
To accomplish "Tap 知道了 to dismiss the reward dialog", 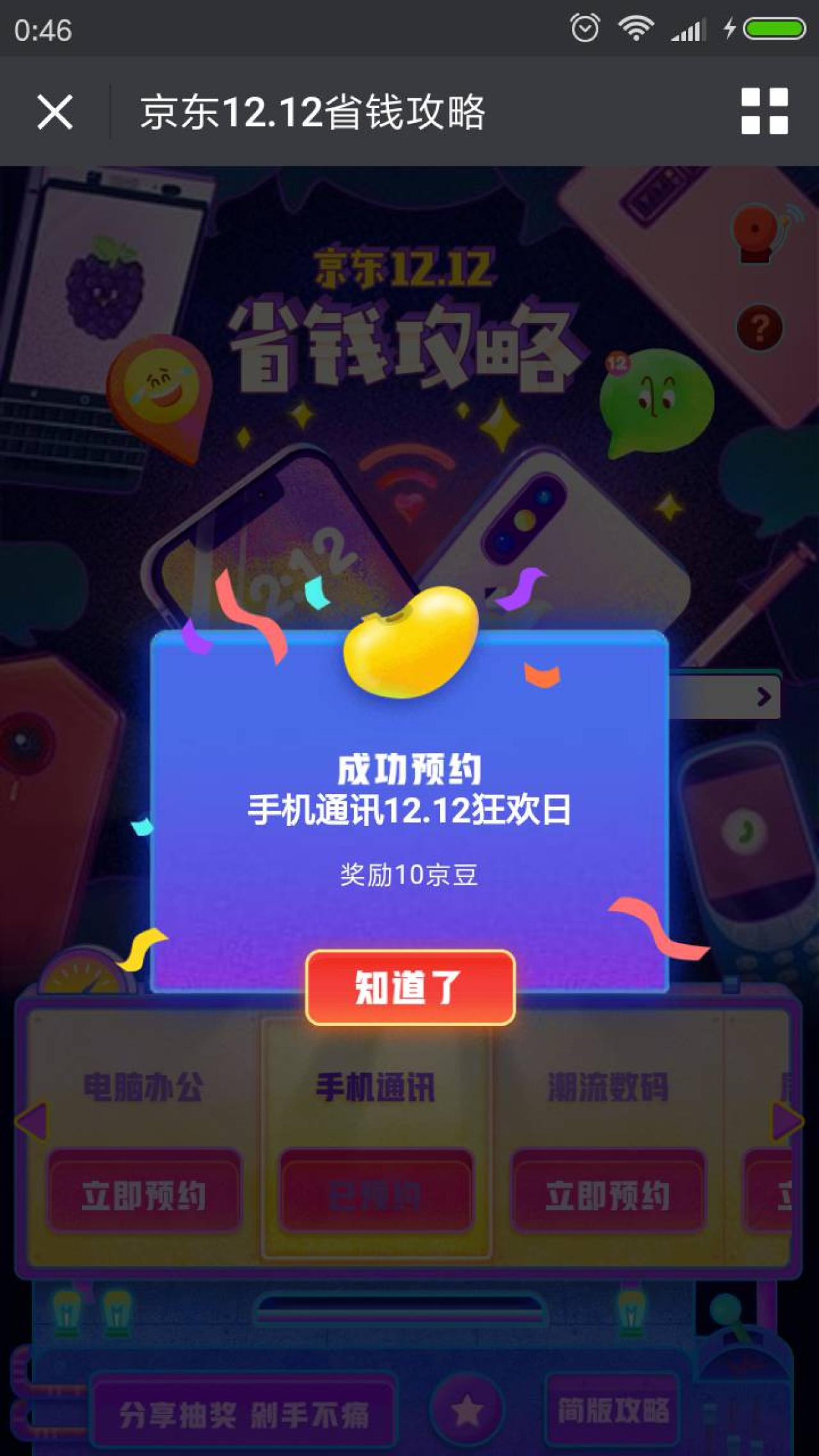I will [410, 987].
